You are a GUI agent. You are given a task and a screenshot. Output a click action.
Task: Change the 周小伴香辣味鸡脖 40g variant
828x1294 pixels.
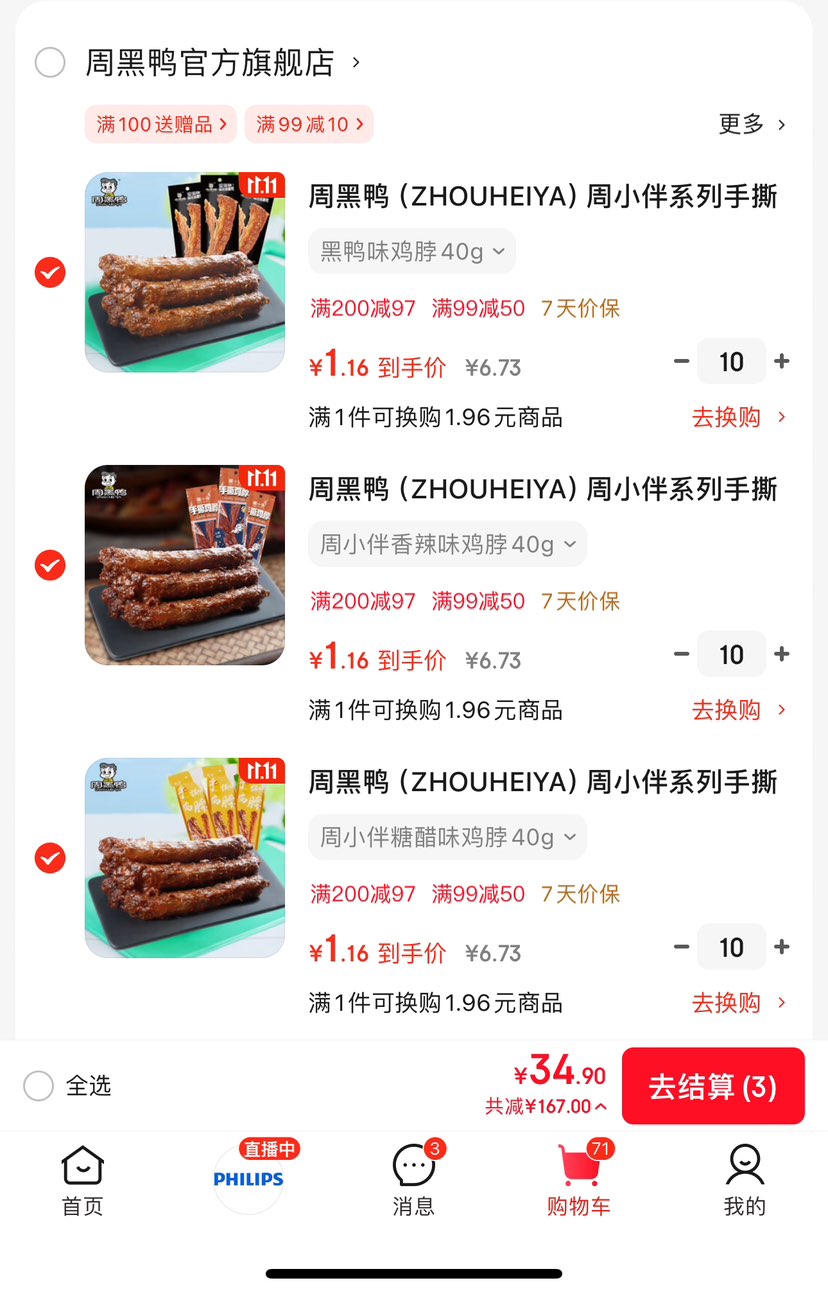[447, 544]
